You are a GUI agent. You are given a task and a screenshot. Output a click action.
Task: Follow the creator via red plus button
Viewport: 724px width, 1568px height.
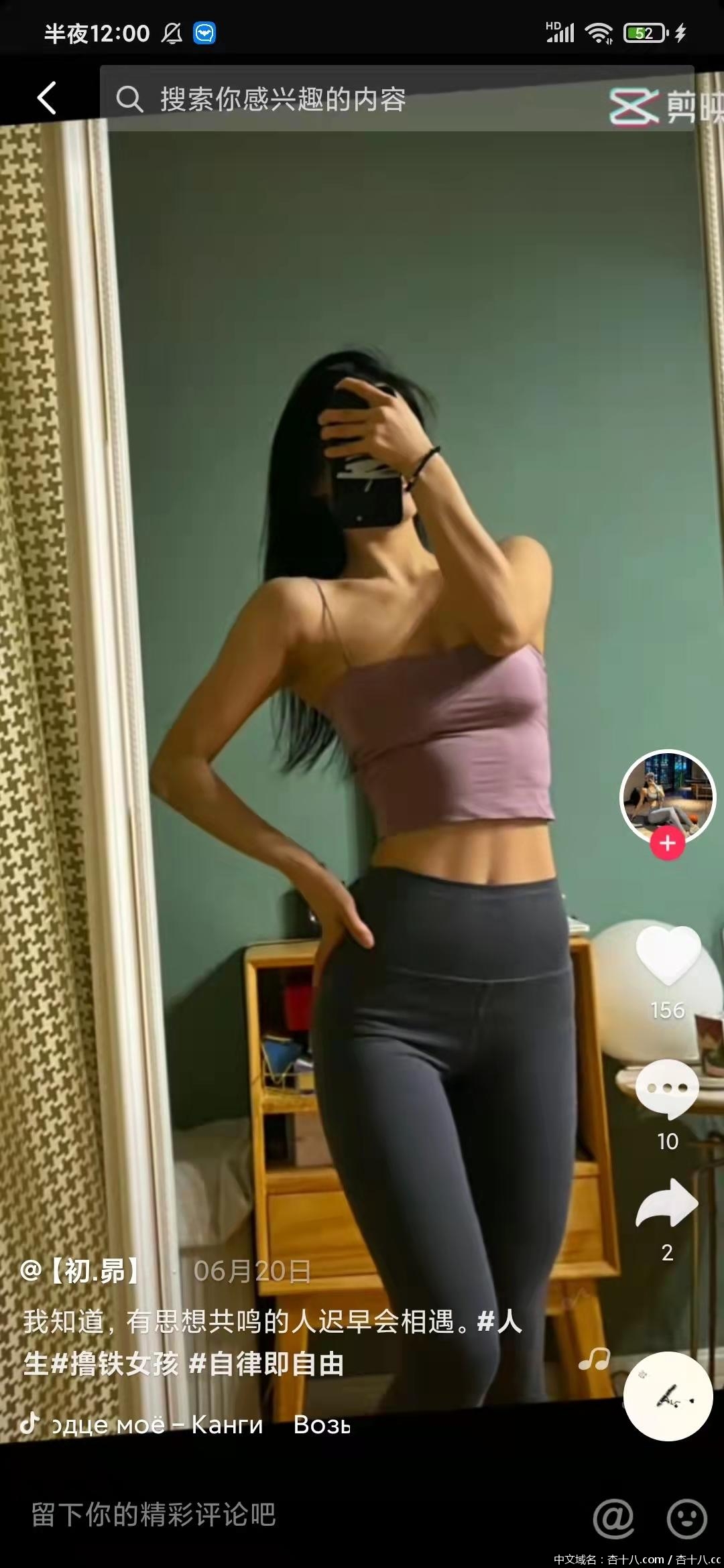tap(668, 843)
